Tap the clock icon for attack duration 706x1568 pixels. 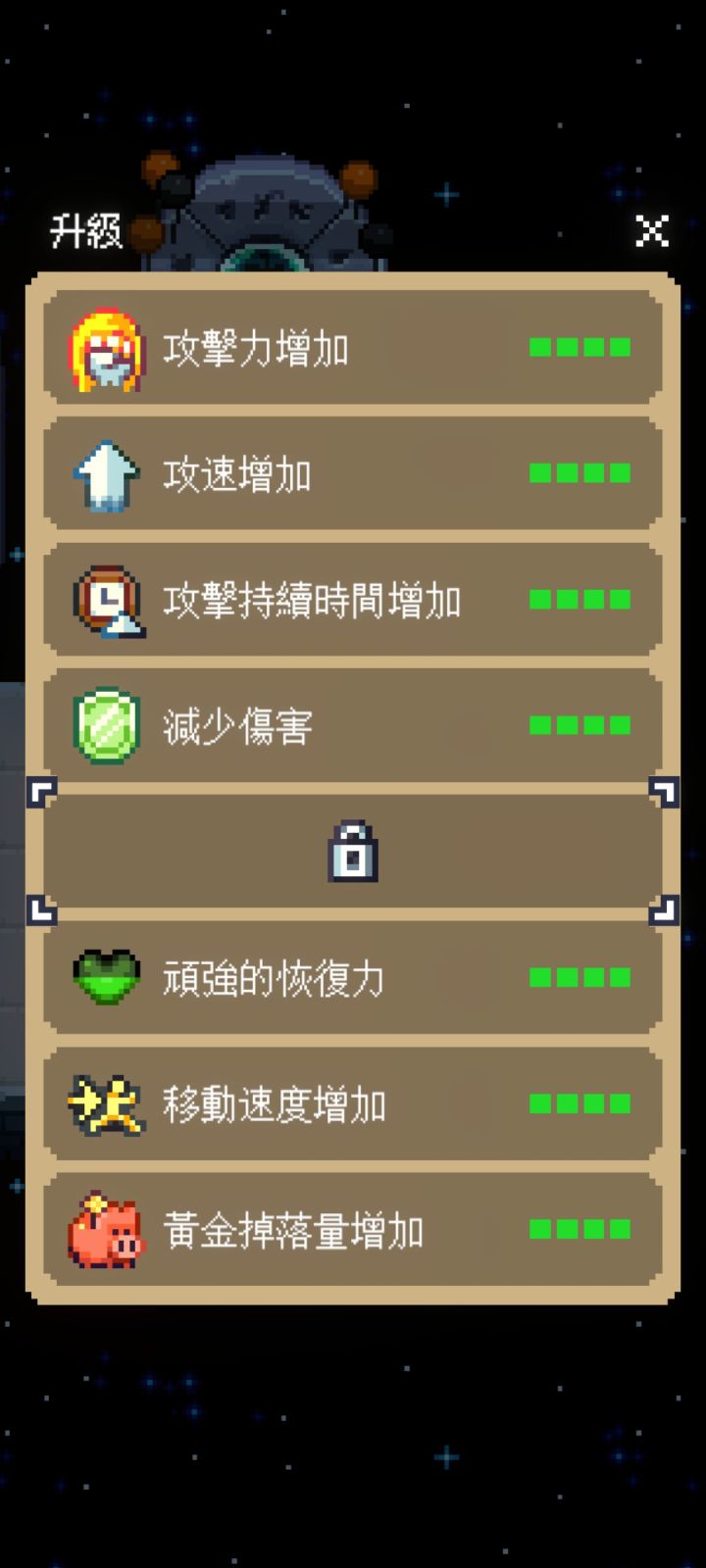[x=106, y=600]
